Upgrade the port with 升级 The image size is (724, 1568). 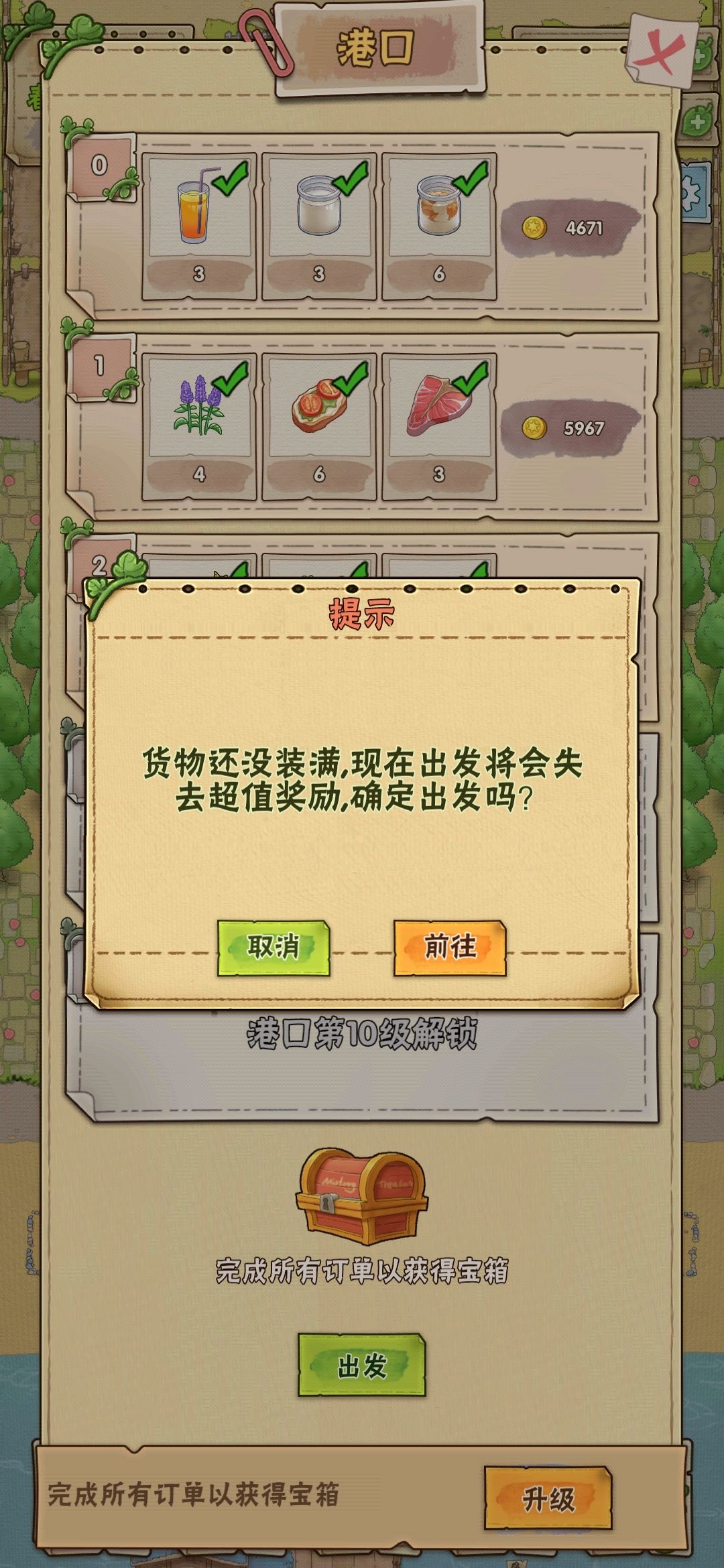pyautogui.click(x=548, y=1498)
